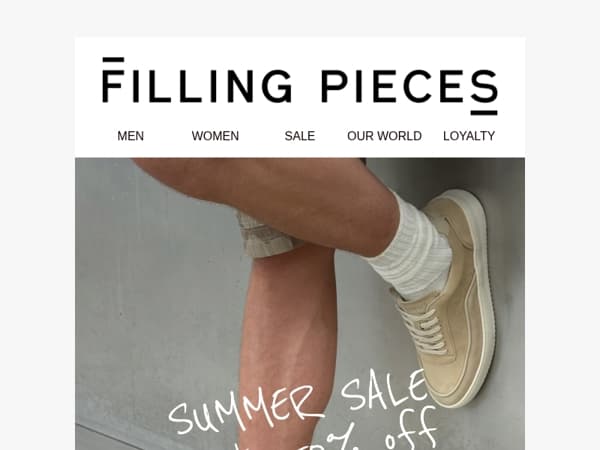
Task: Open the LOYALTY program link
Action: tap(469, 136)
